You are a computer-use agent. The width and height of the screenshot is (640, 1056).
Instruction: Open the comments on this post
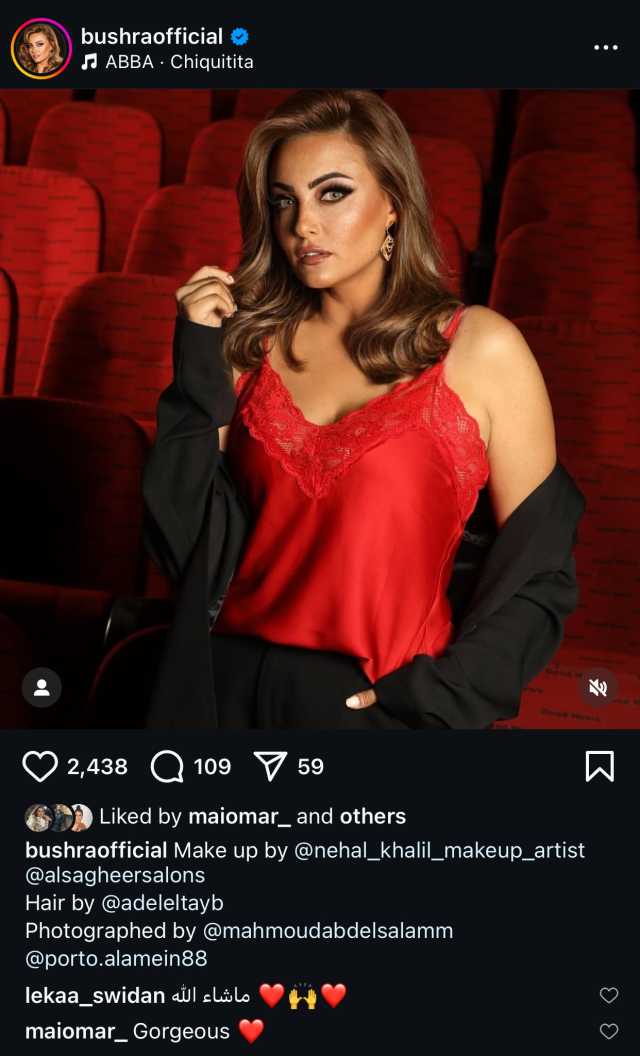(x=167, y=767)
